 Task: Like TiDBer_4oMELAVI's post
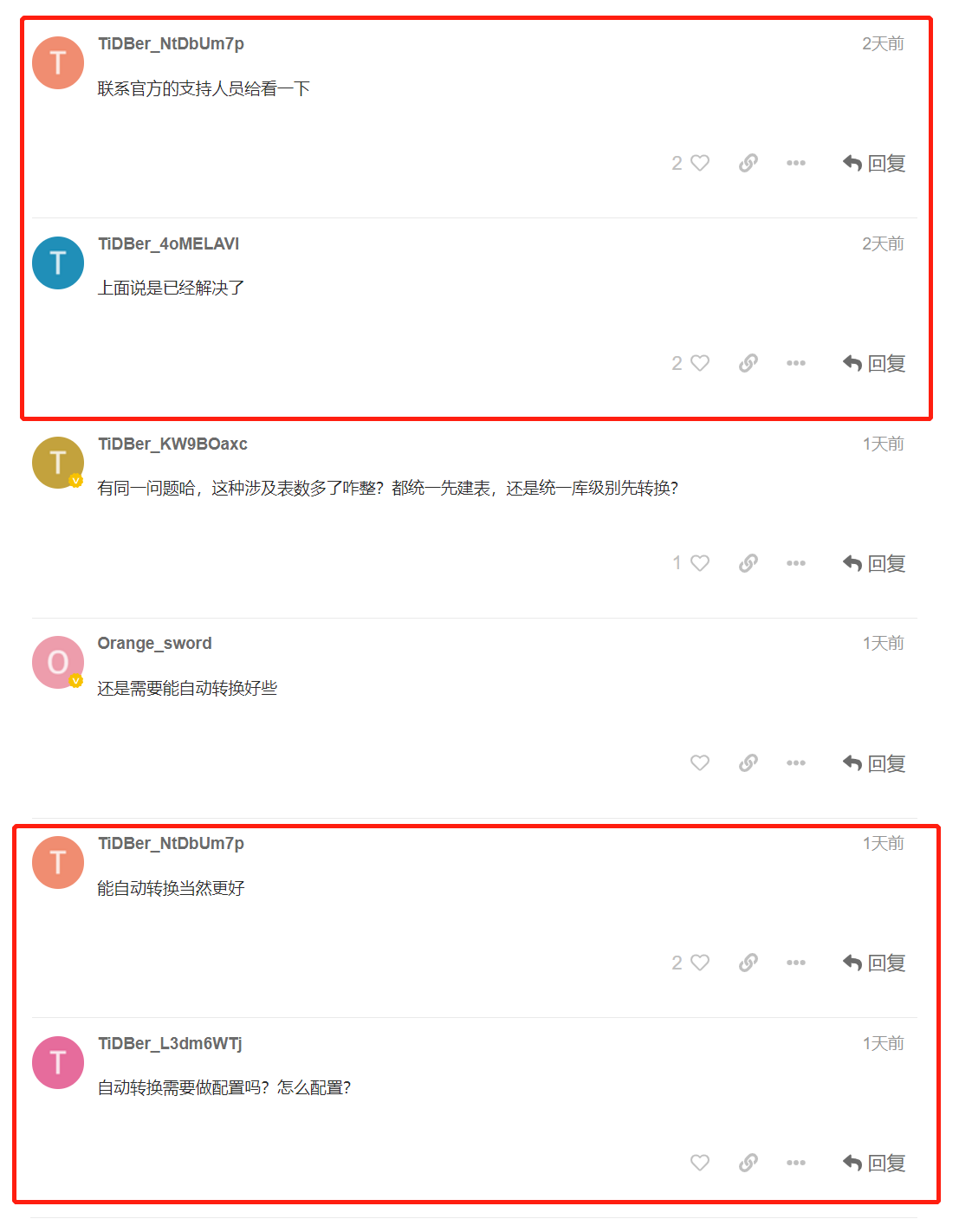[699, 363]
